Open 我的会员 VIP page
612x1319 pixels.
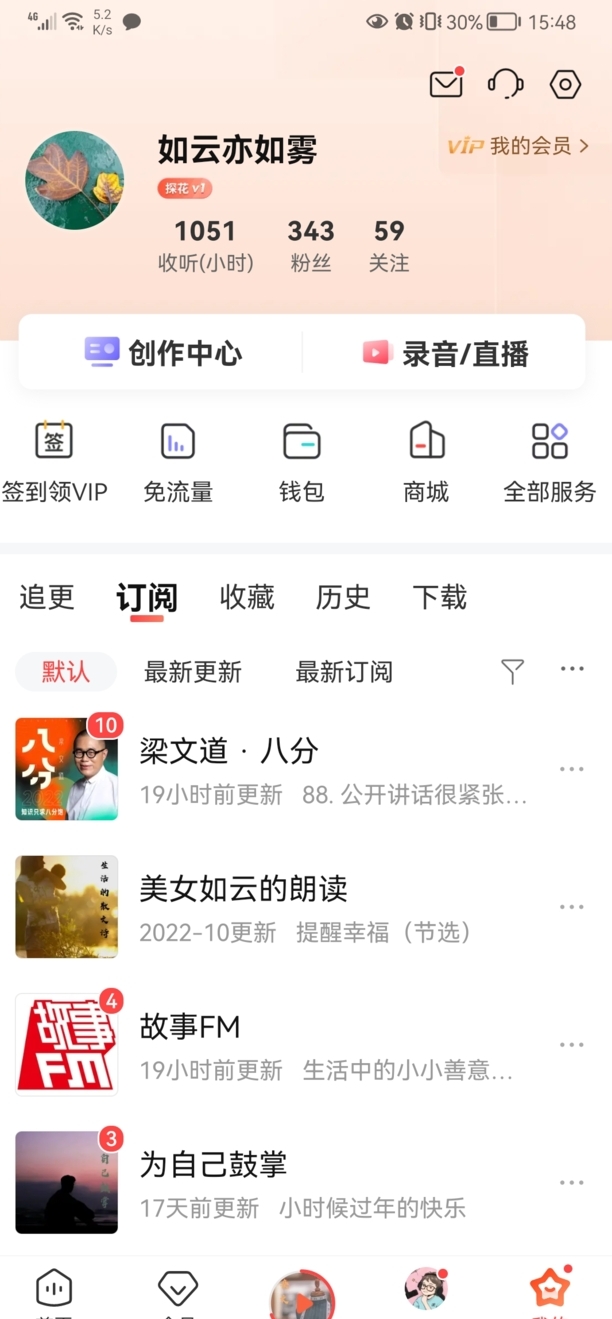click(x=517, y=147)
